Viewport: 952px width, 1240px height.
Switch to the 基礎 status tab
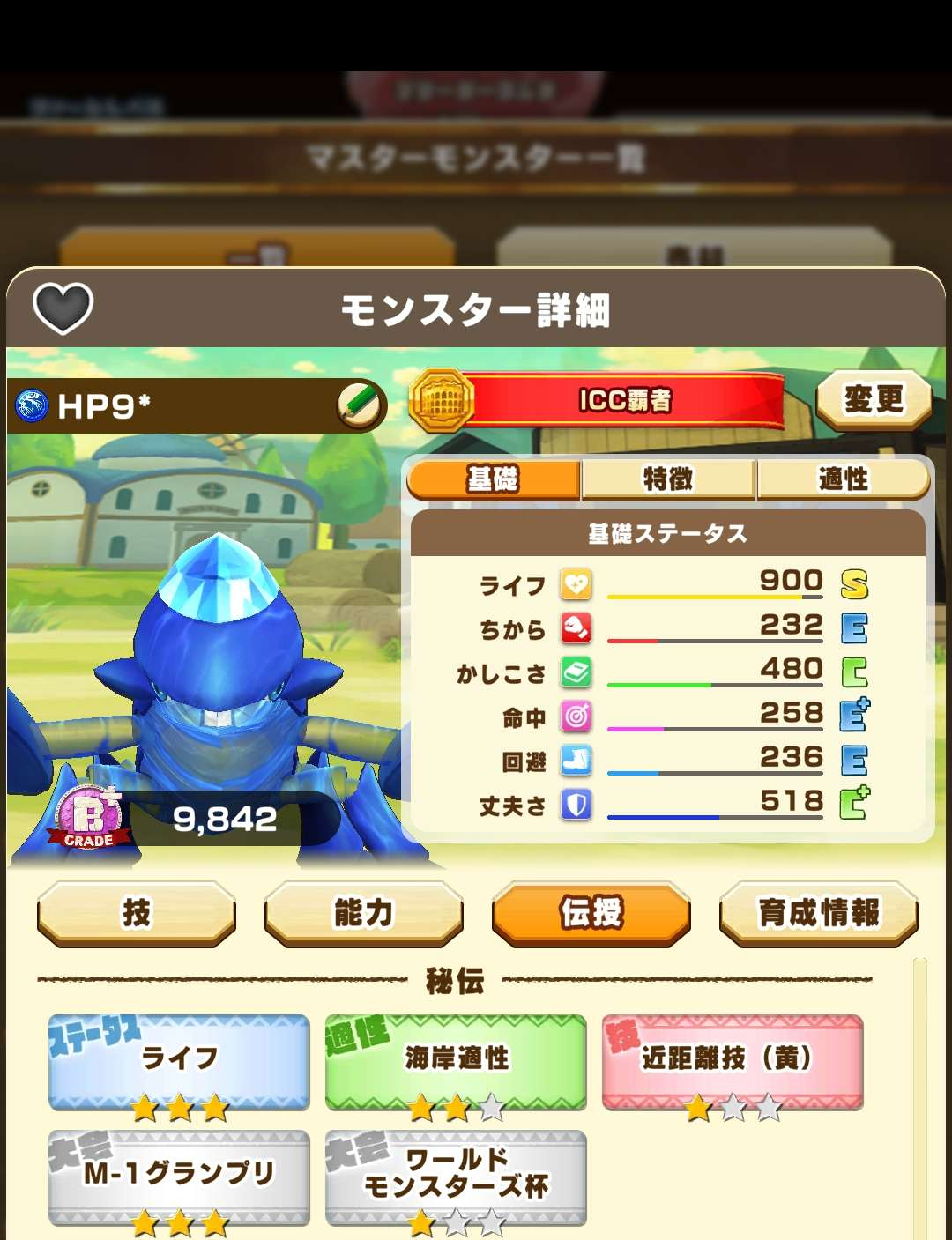493,479
